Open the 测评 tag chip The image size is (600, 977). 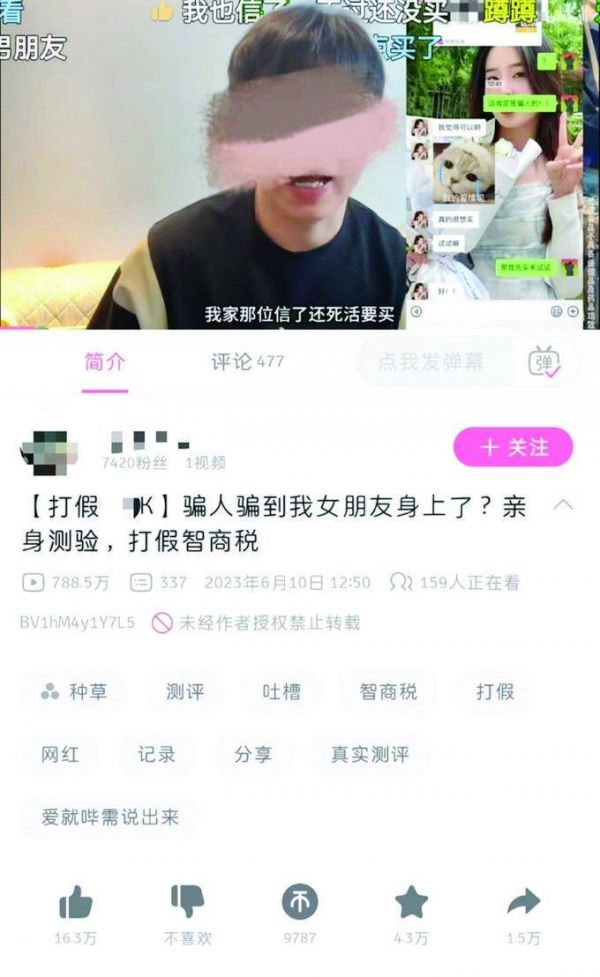click(185, 692)
